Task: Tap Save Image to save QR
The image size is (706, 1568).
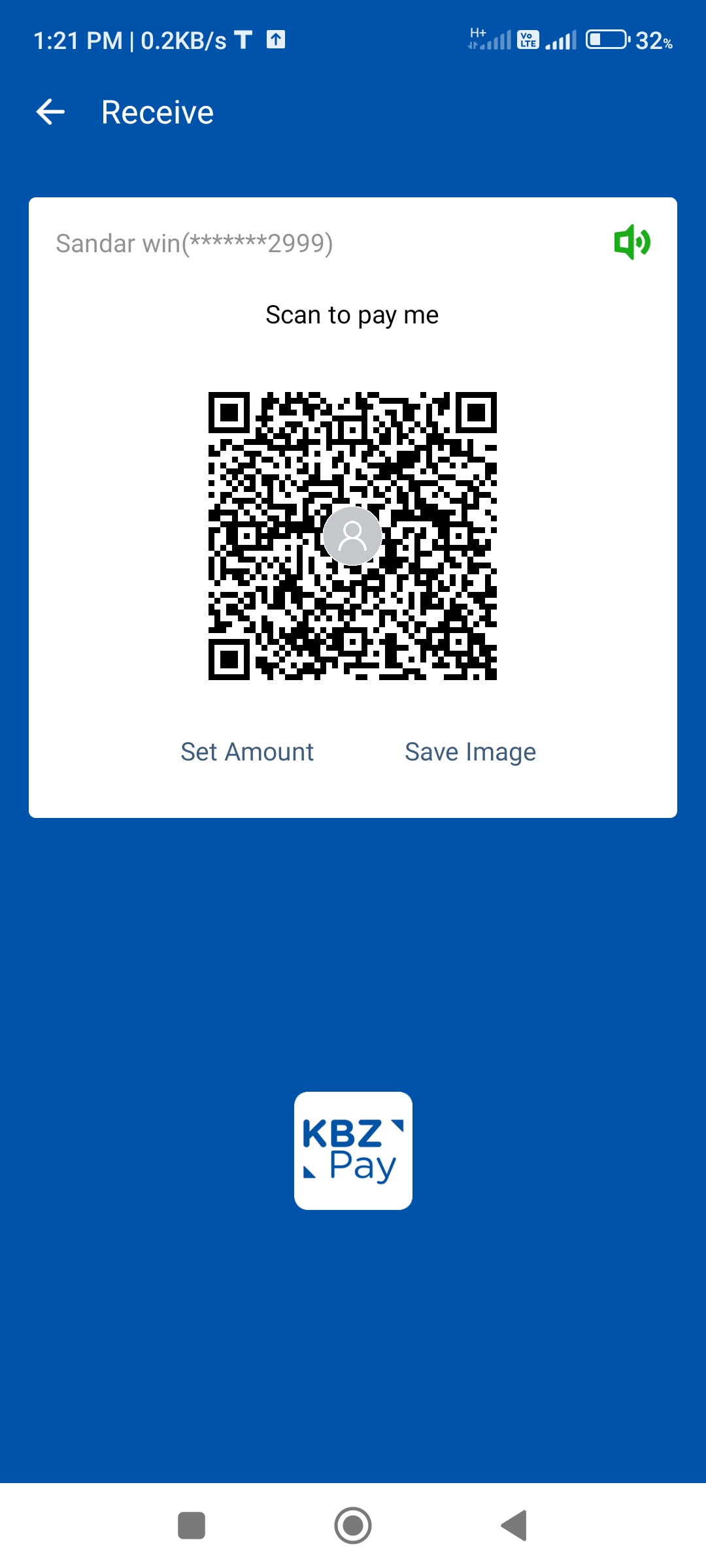Action: tap(470, 752)
